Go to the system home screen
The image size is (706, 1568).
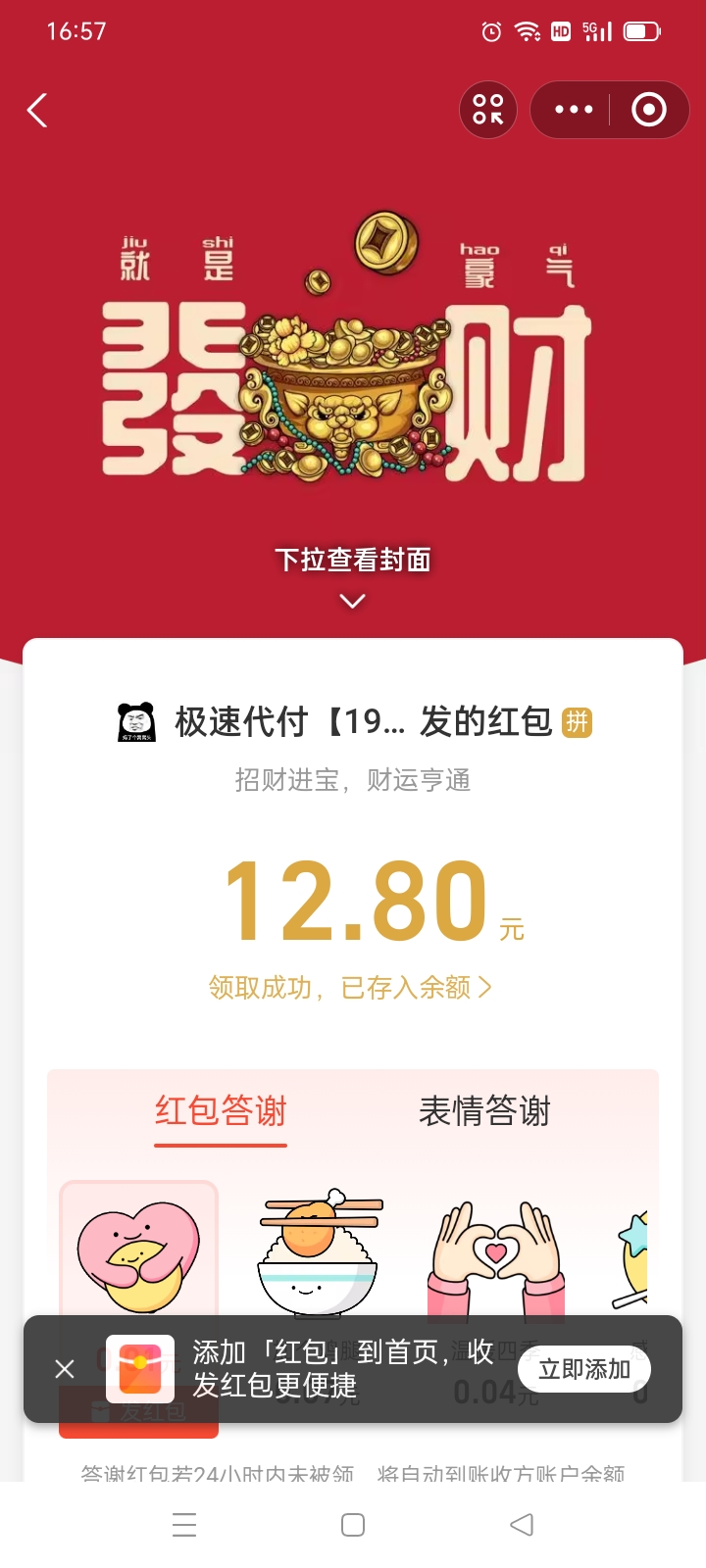353,1525
